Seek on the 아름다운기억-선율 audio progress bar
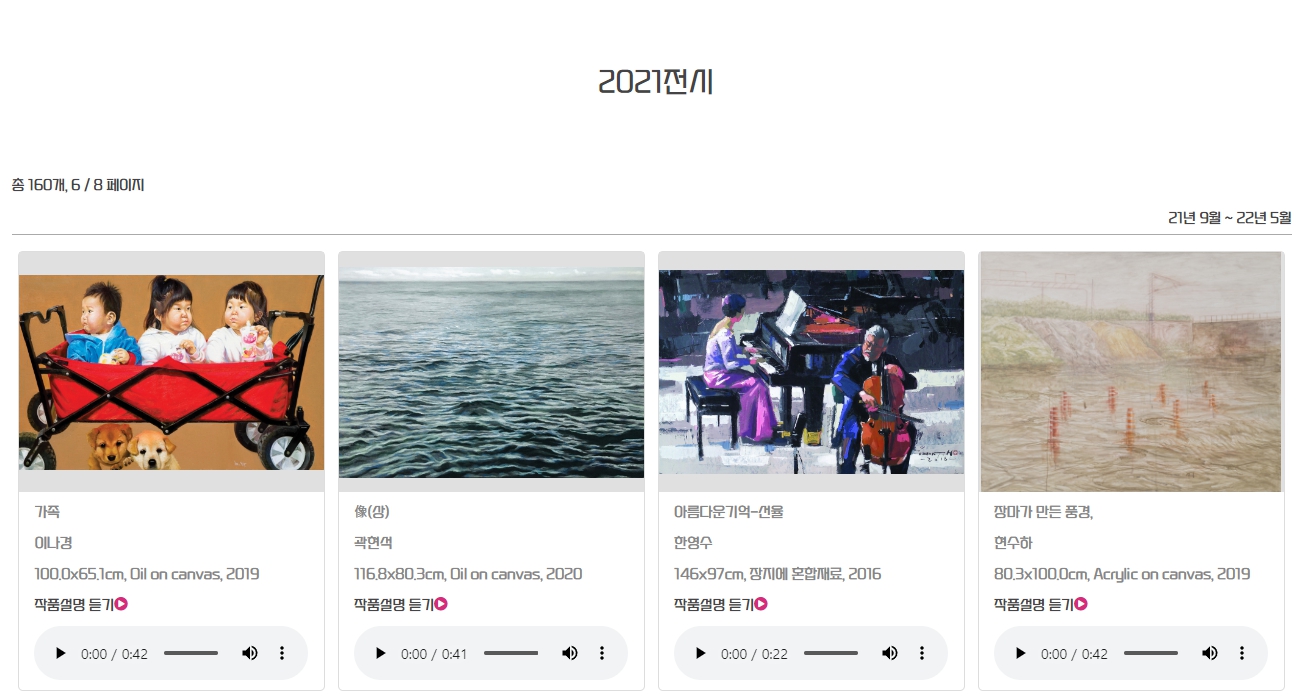Screen dimensions: 1309x699 tap(831, 653)
